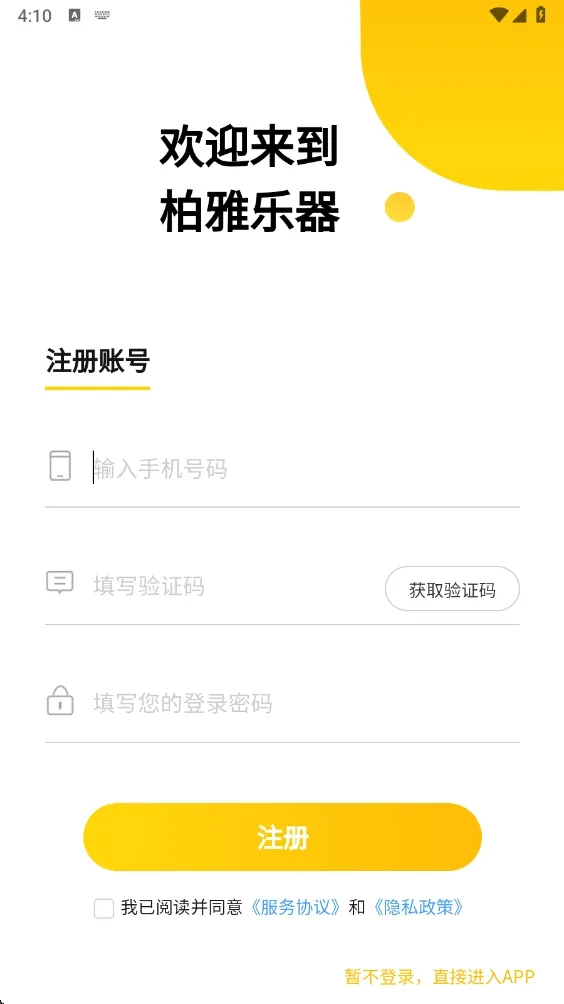Check the agreement checkbox
Screen dimensions: 564x1004
tap(104, 908)
